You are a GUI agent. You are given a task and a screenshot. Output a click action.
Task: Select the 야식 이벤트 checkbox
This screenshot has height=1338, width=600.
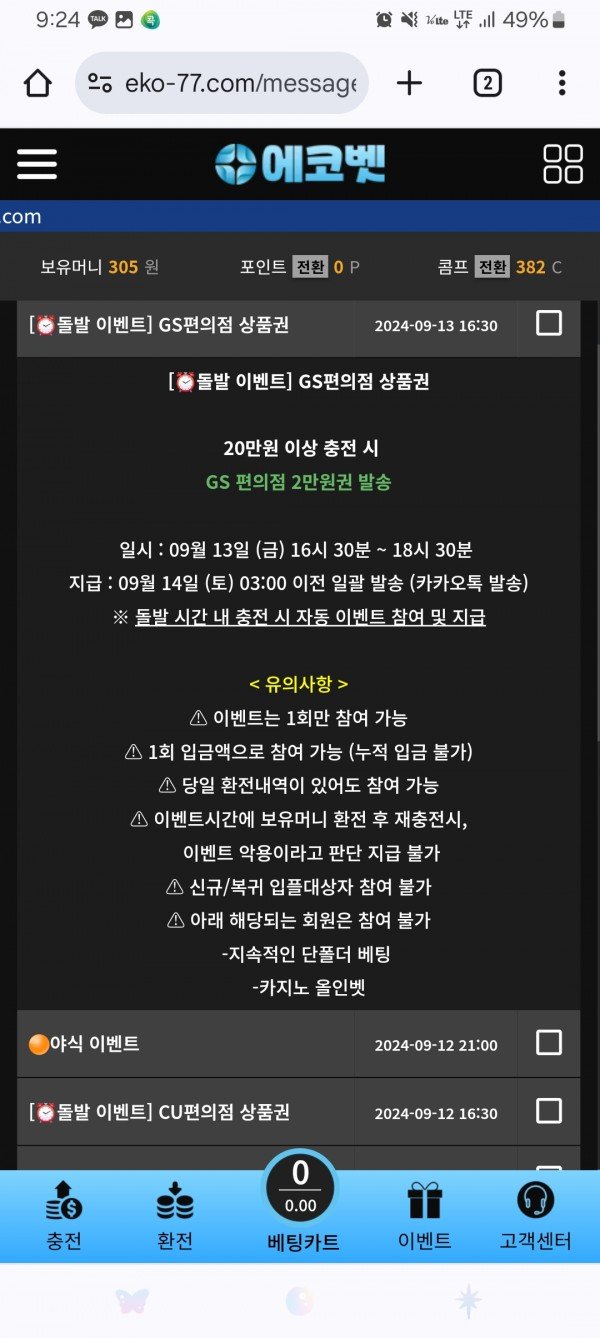coord(549,1043)
